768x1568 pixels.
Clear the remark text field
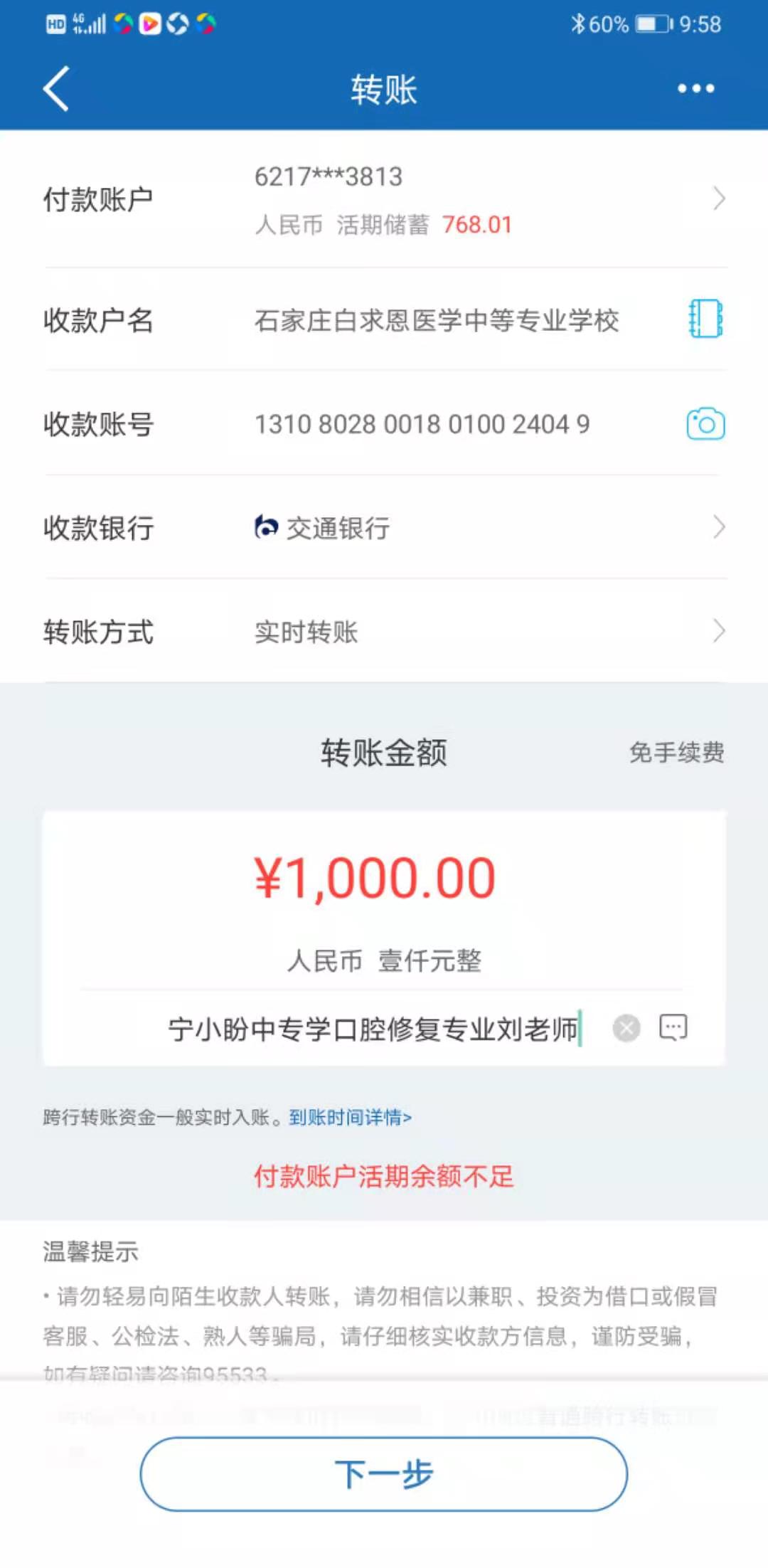pos(626,1029)
